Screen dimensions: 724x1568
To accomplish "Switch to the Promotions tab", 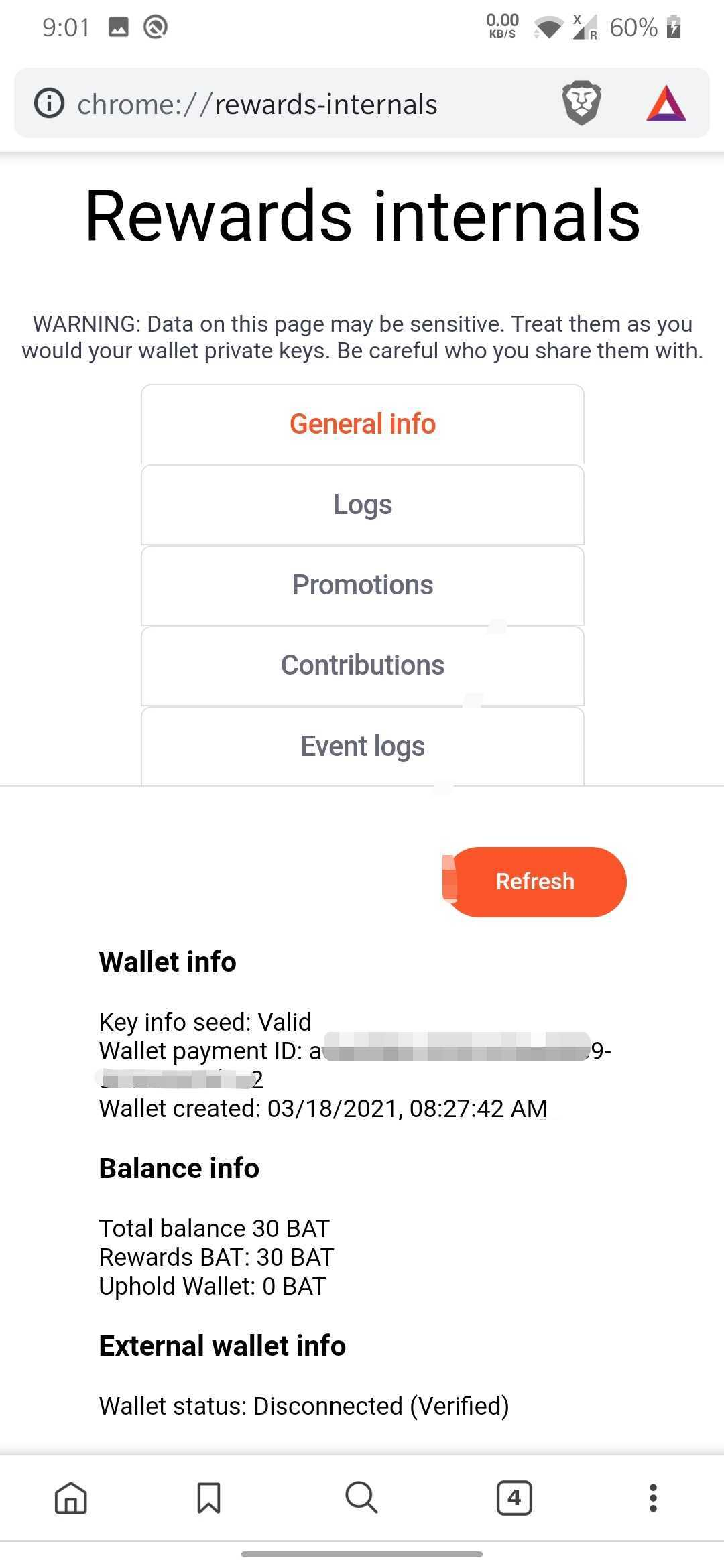I will 363,585.
